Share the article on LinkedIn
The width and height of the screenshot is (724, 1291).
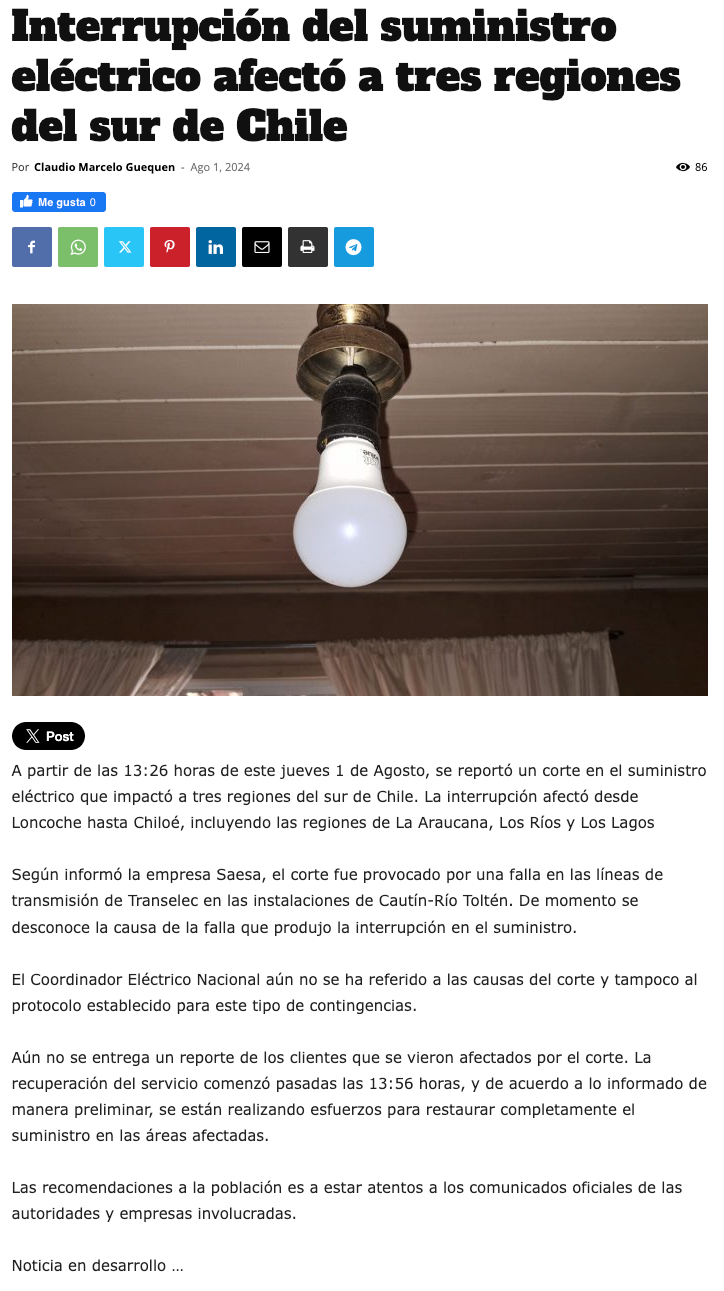click(x=216, y=247)
